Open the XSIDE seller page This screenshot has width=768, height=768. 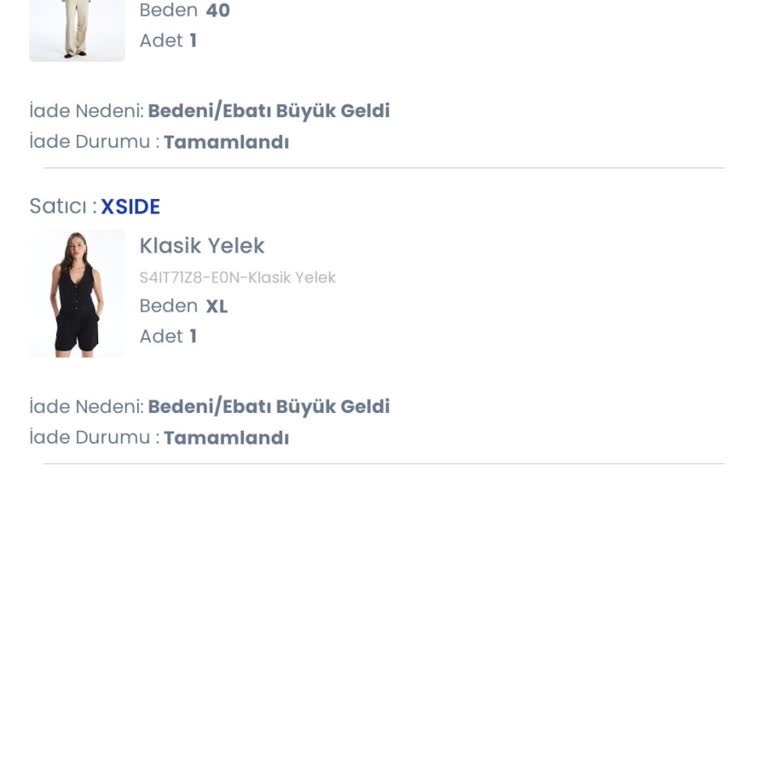(130, 207)
